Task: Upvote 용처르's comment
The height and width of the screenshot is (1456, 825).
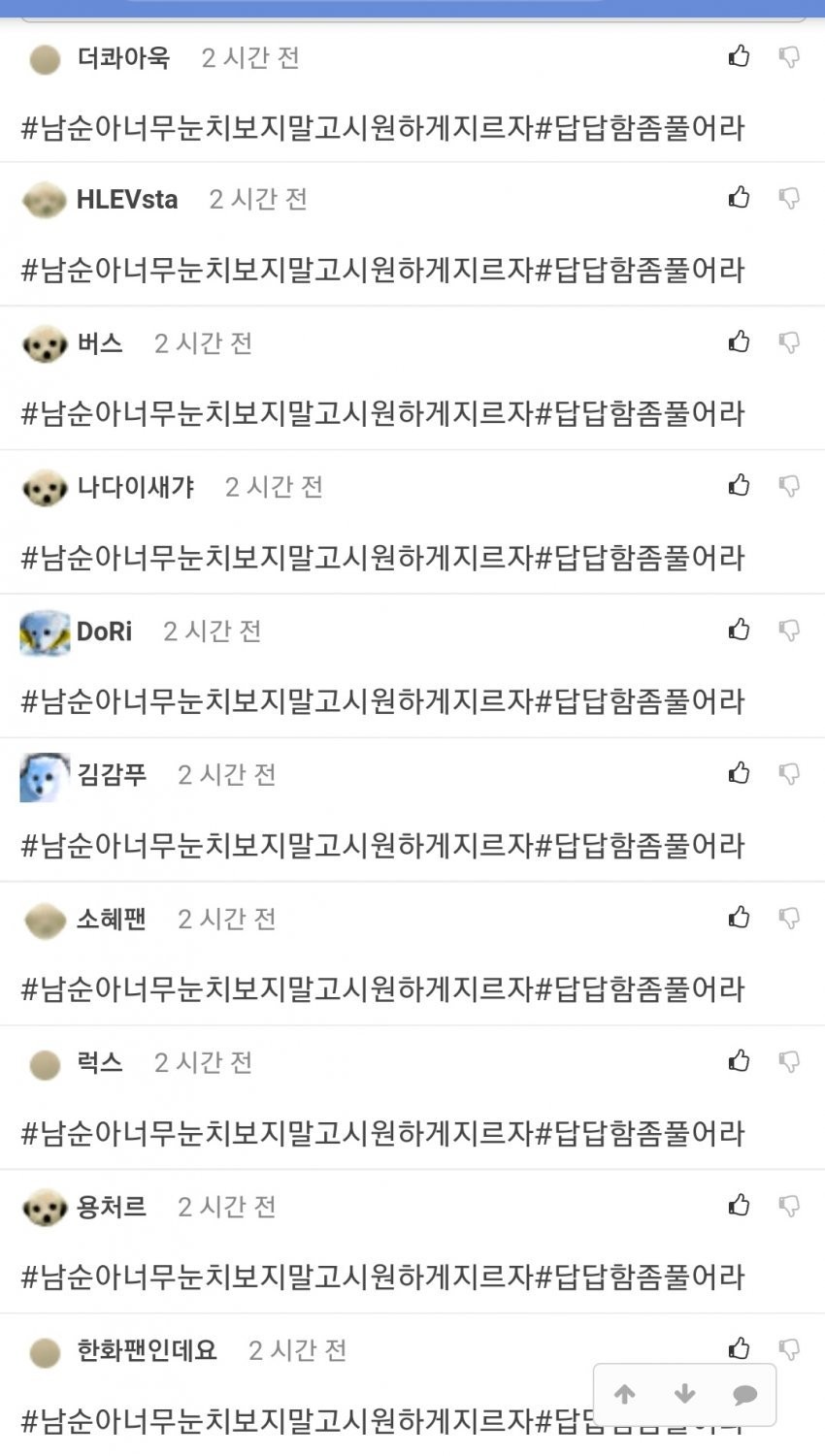Action: click(740, 1205)
